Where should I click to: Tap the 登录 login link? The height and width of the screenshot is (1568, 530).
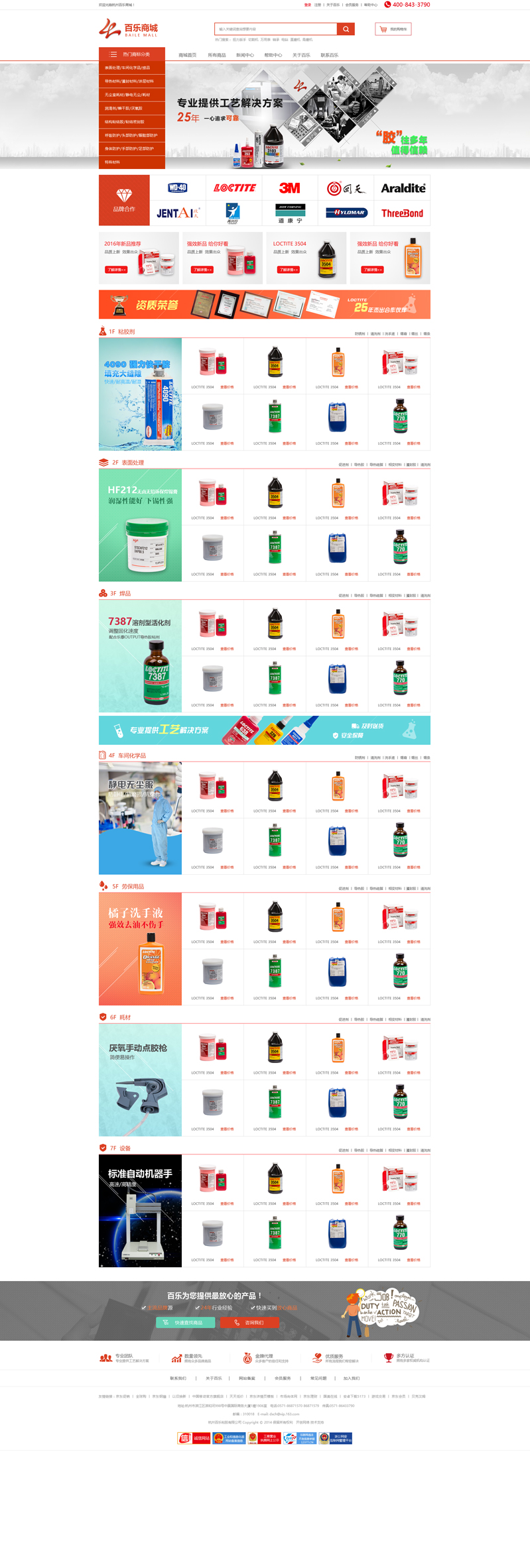307,5
